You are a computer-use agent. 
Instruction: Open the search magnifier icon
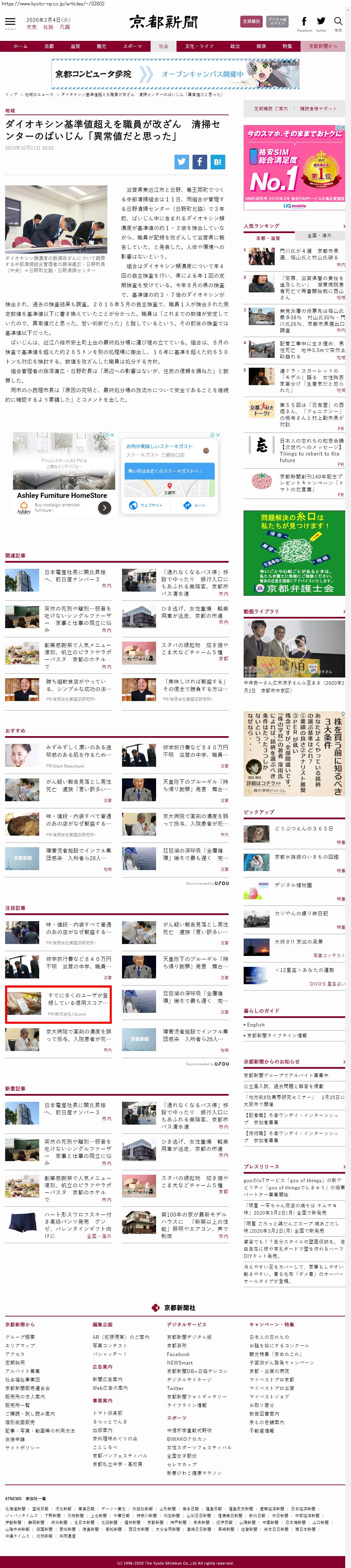coord(338,22)
